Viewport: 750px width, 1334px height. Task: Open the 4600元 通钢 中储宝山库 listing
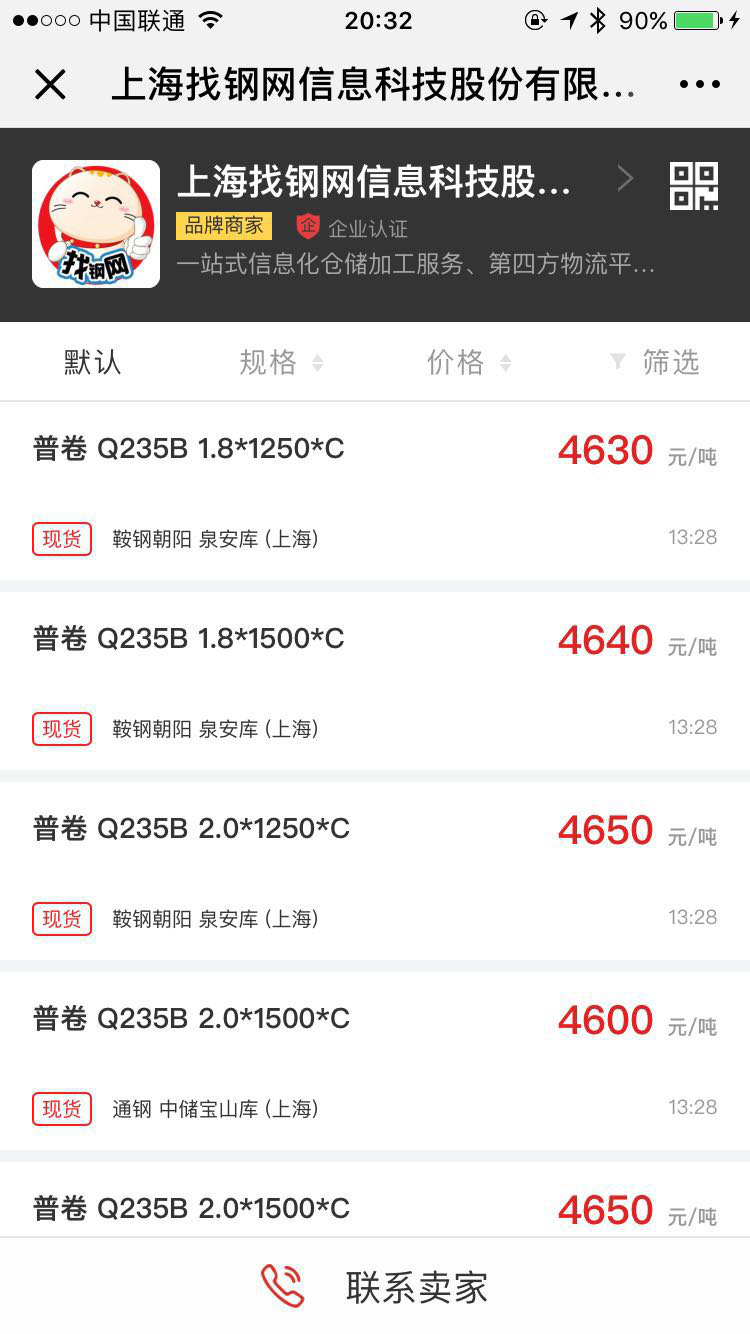click(x=375, y=1061)
